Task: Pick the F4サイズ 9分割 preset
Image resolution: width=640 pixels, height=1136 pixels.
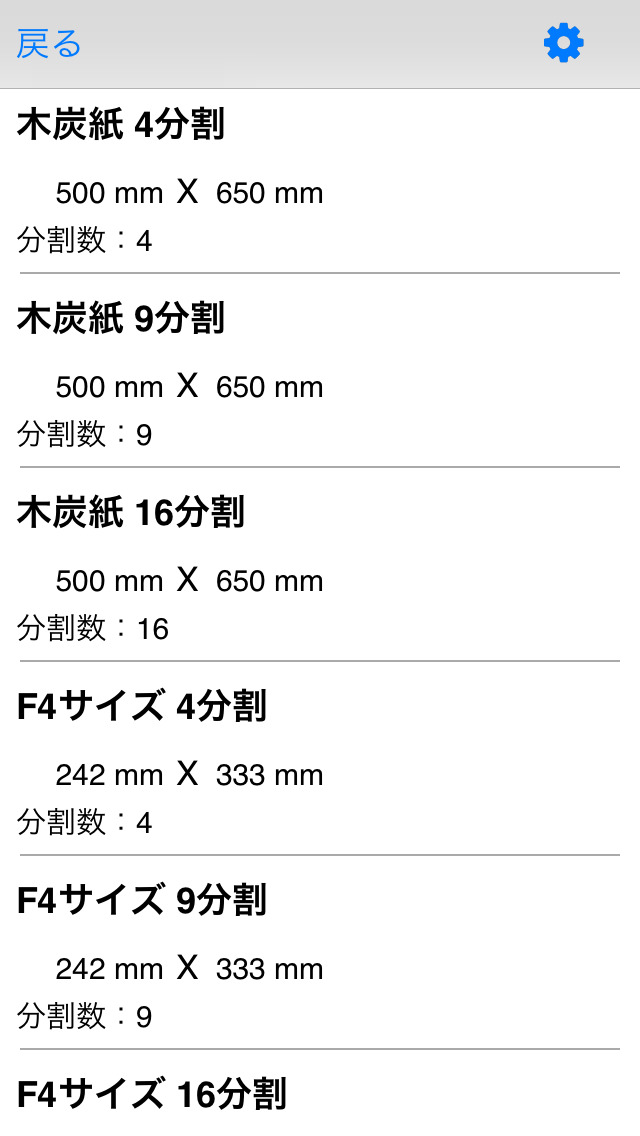Action: pos(320,957)
